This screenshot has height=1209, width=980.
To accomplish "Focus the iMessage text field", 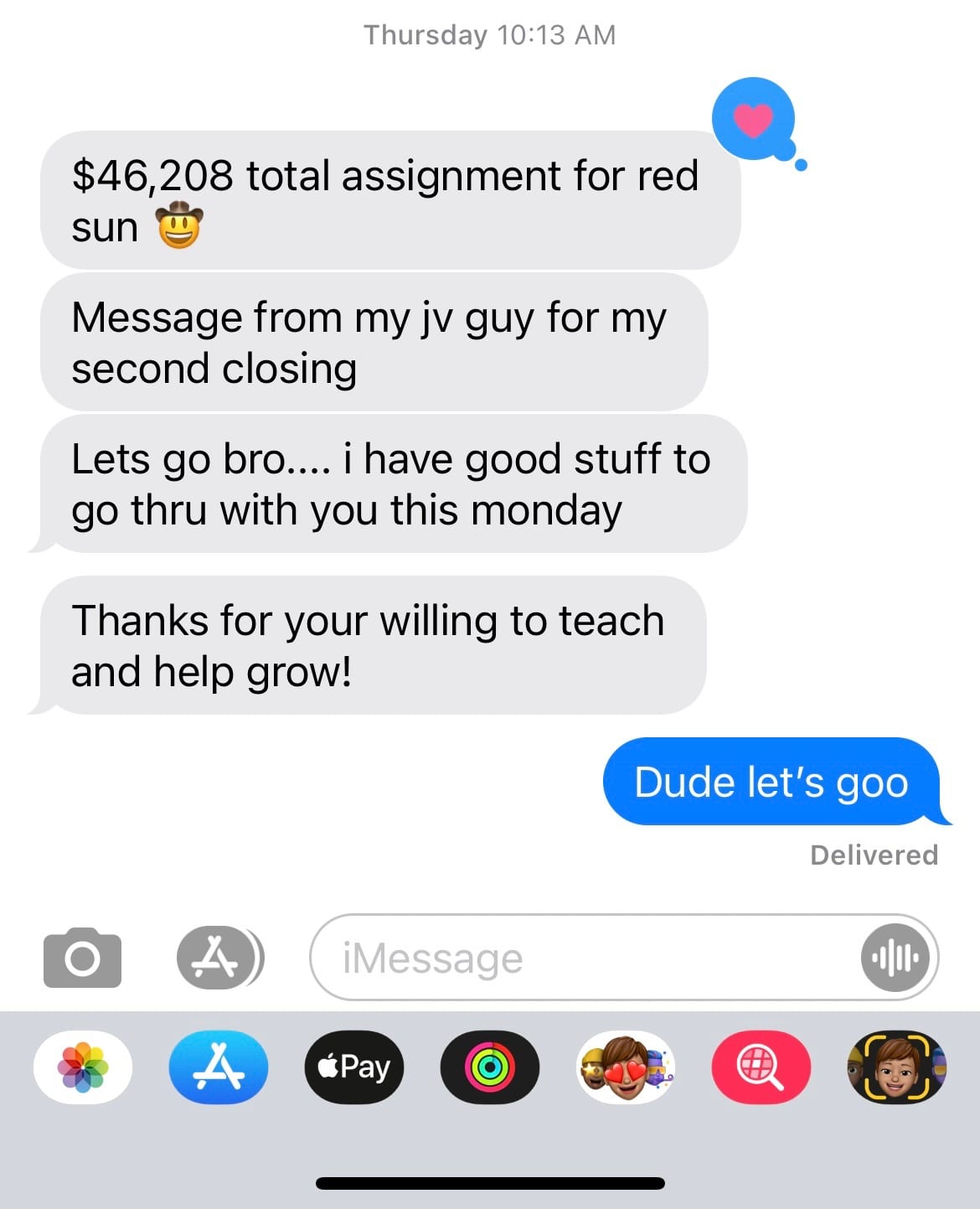I will 578,958.
